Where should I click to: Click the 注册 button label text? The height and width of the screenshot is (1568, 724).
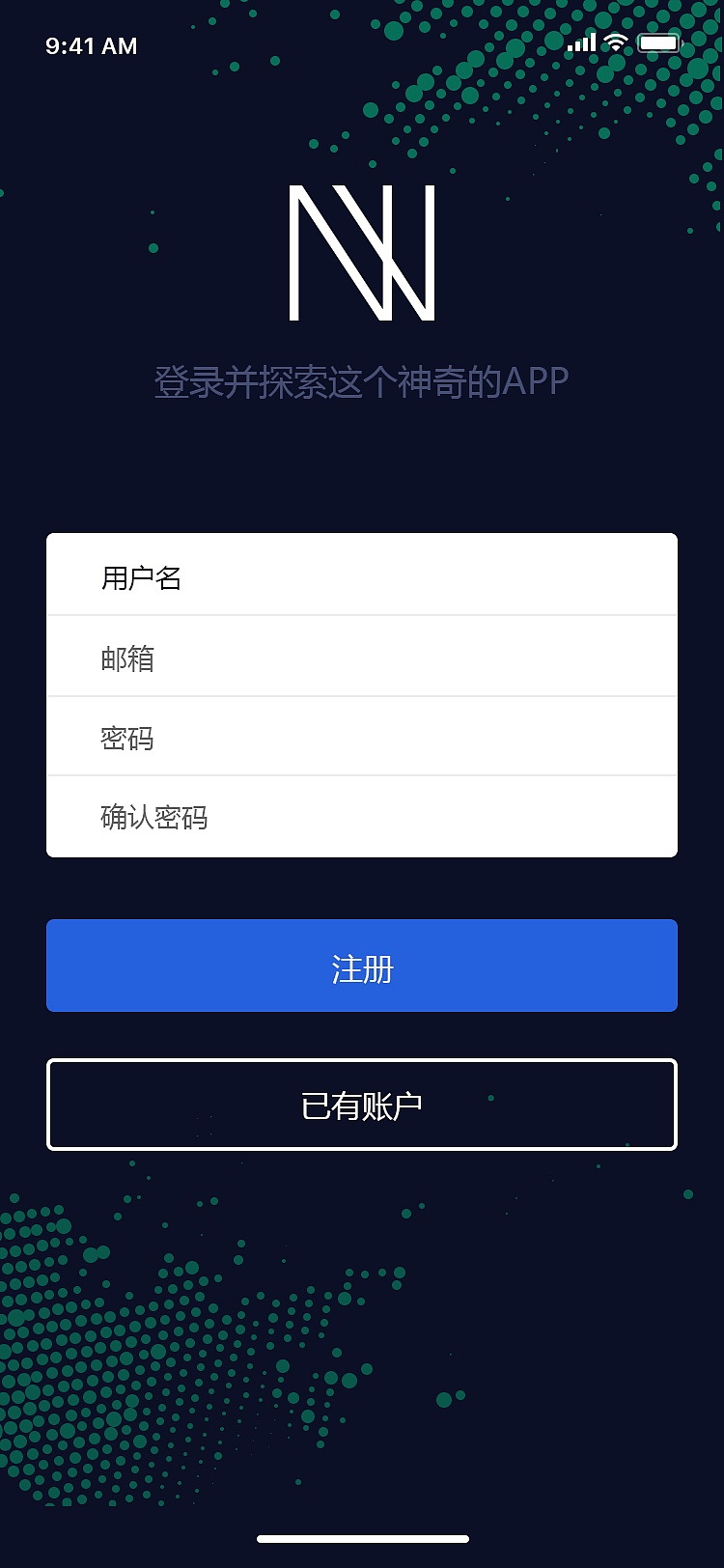(x=362, y=966)
